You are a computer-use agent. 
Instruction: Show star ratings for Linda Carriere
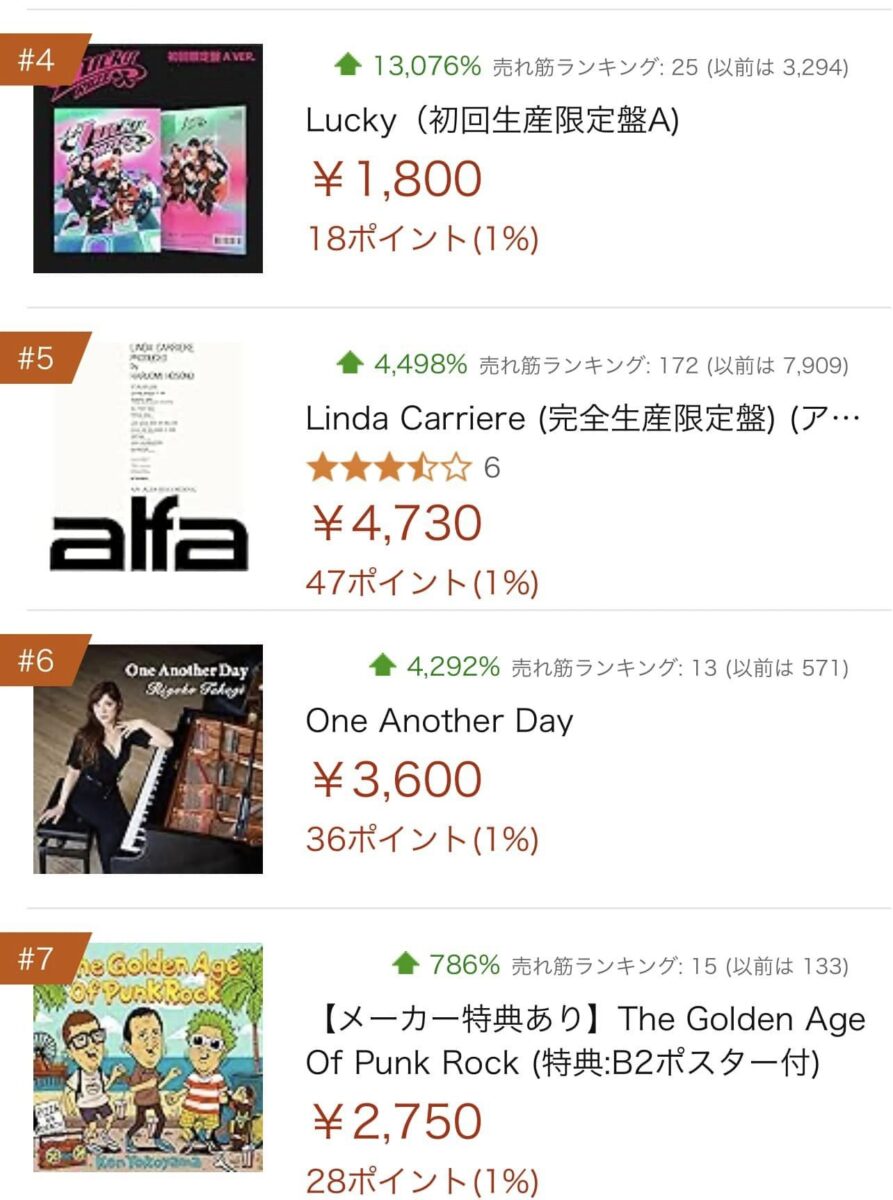pyautogui.click(x=390, y=467)
